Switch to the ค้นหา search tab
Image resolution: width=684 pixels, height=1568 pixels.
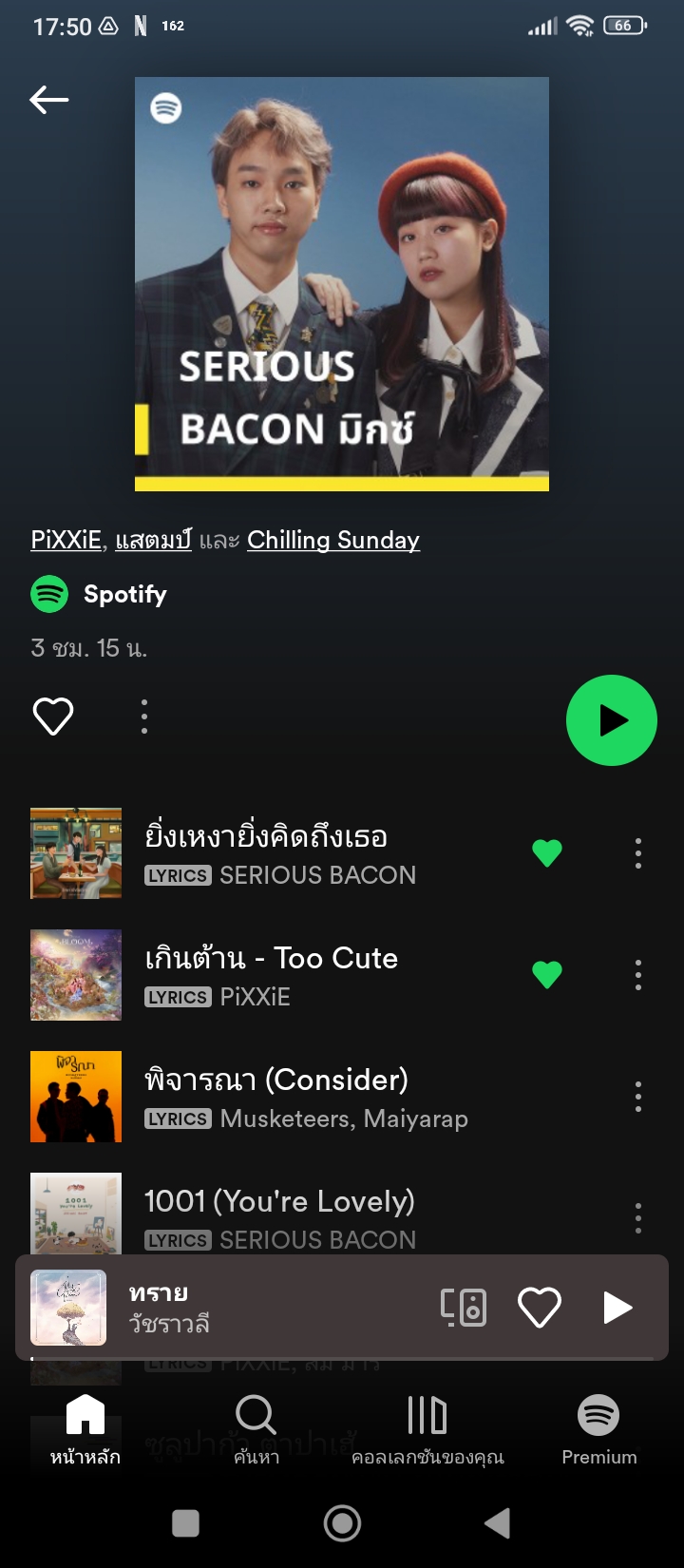256,1428
